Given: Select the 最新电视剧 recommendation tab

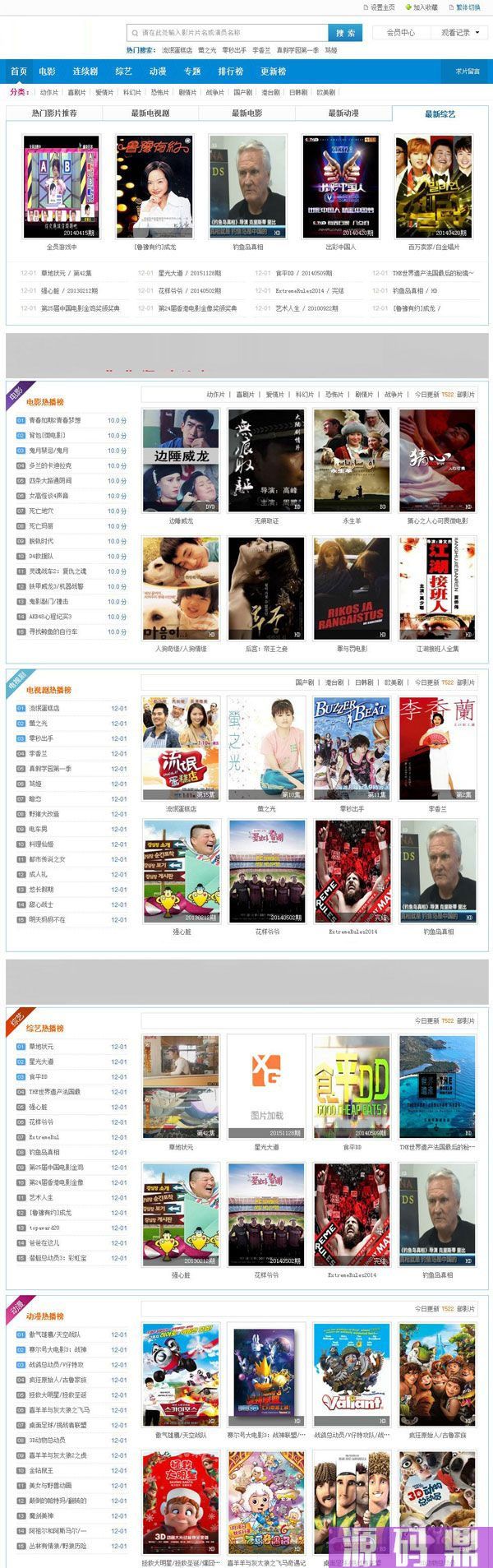Looking at the screenshot, I should tap(150, 113).
